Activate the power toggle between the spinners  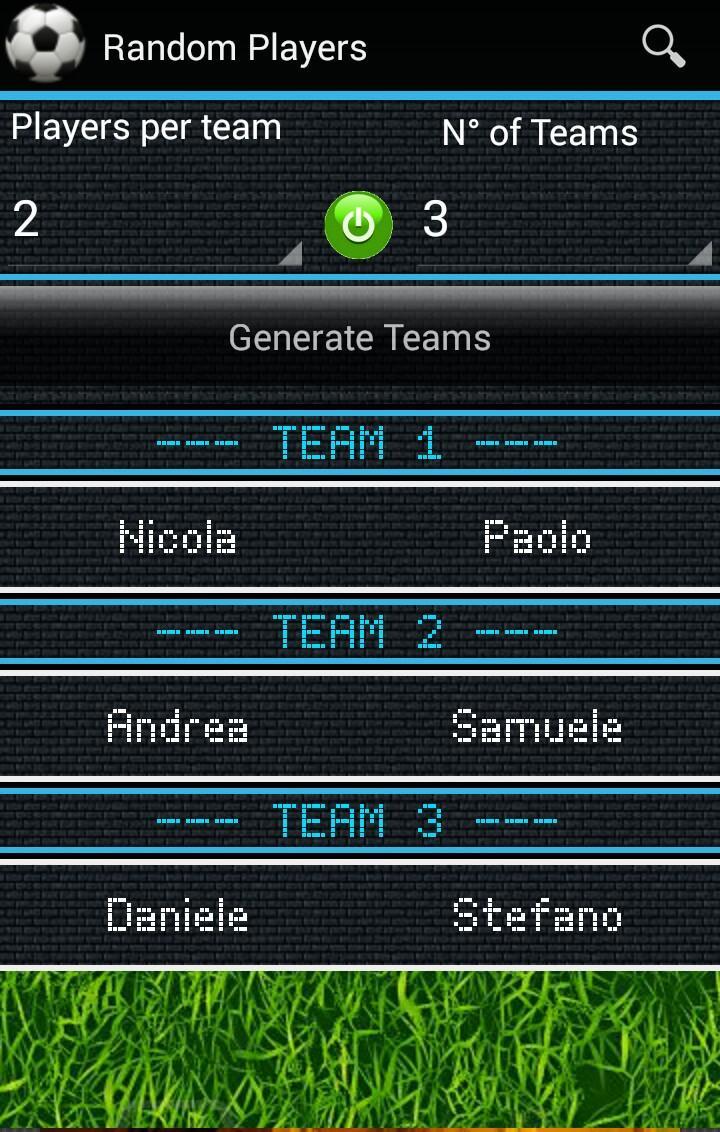pyautogui.click(x=359, y=224)
